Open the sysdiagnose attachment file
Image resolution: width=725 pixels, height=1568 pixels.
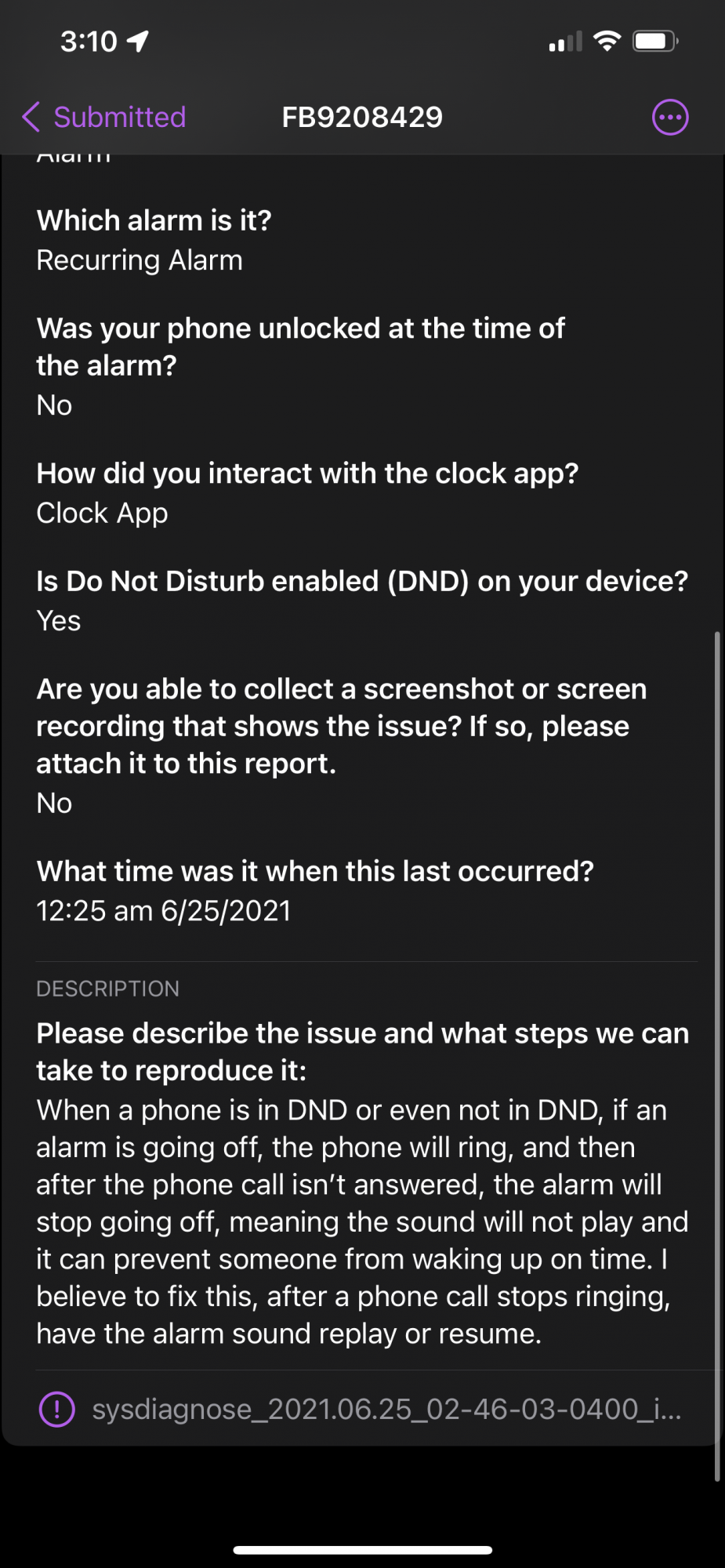[x=386, y=1409]
